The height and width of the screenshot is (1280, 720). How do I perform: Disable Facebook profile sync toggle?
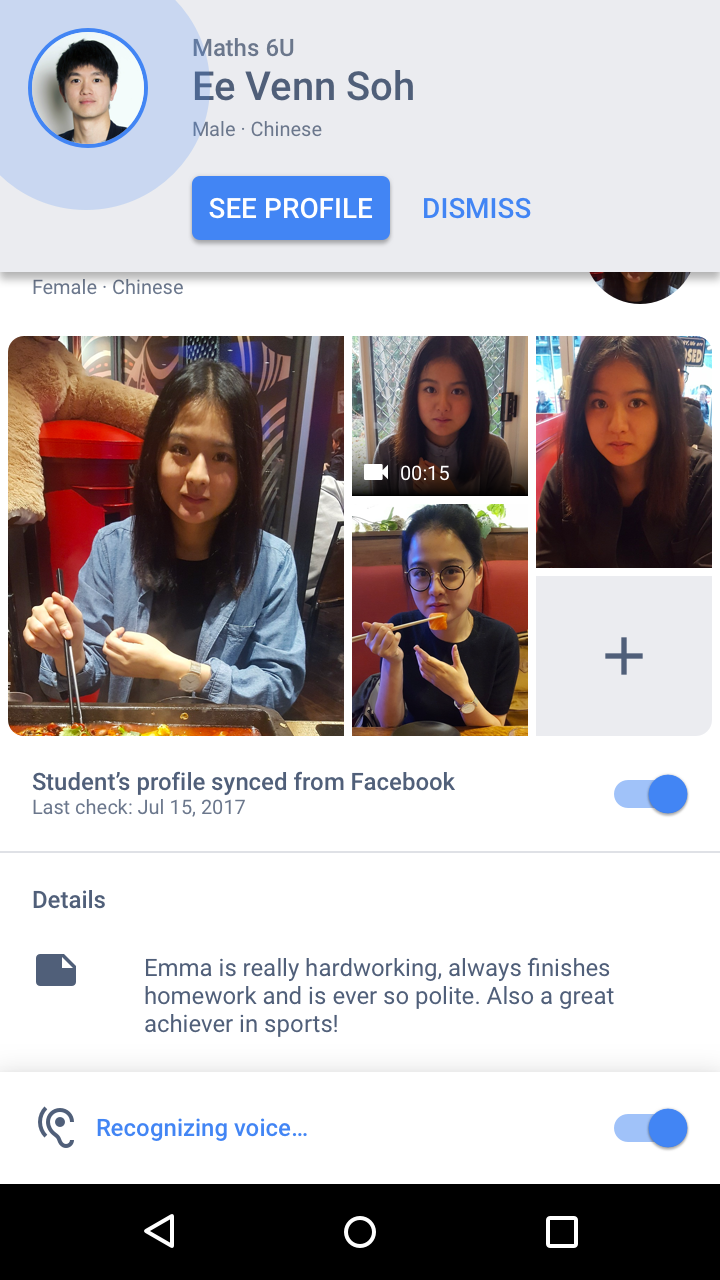pos(651,794)
